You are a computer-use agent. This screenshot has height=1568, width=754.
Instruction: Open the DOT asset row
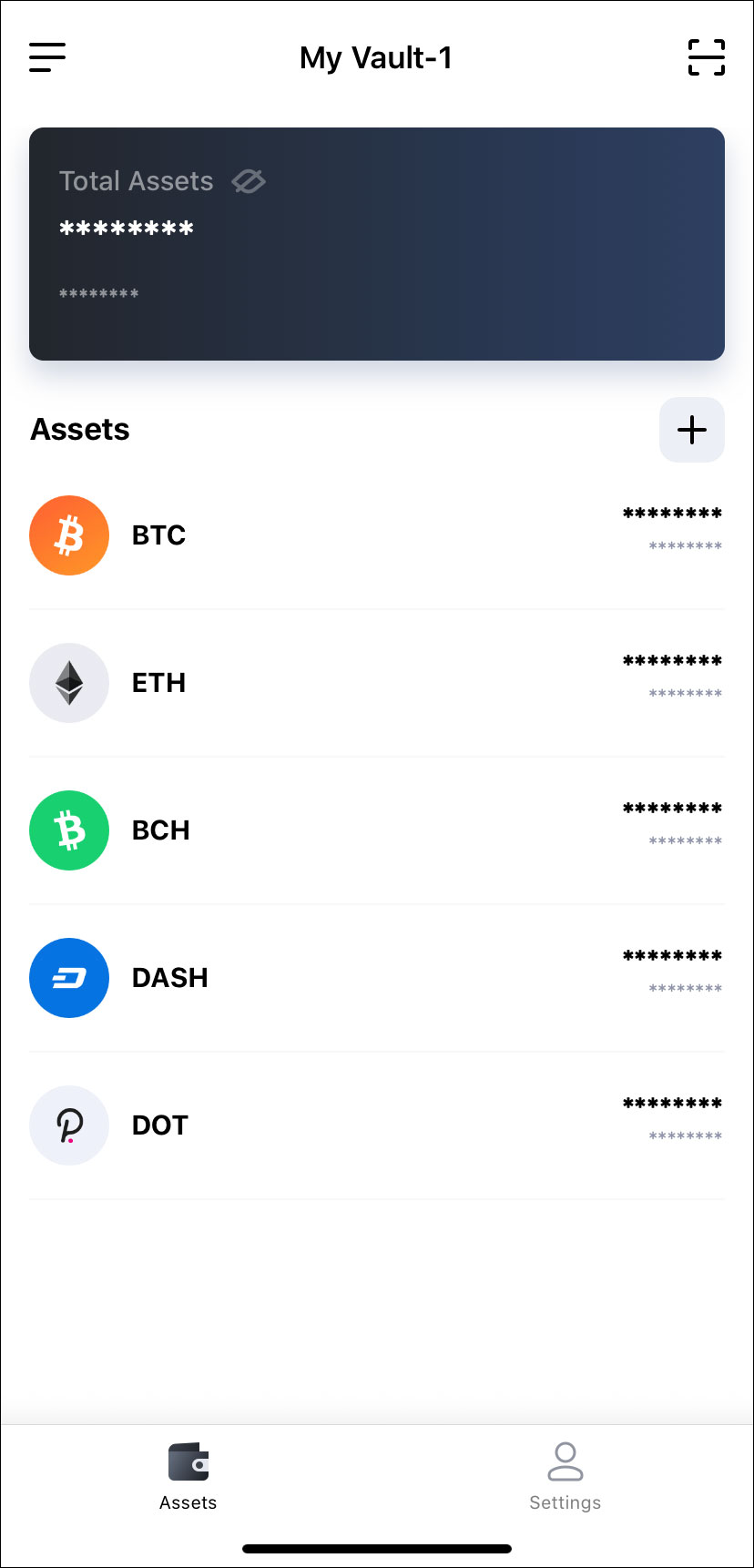tap(377, 1125)
